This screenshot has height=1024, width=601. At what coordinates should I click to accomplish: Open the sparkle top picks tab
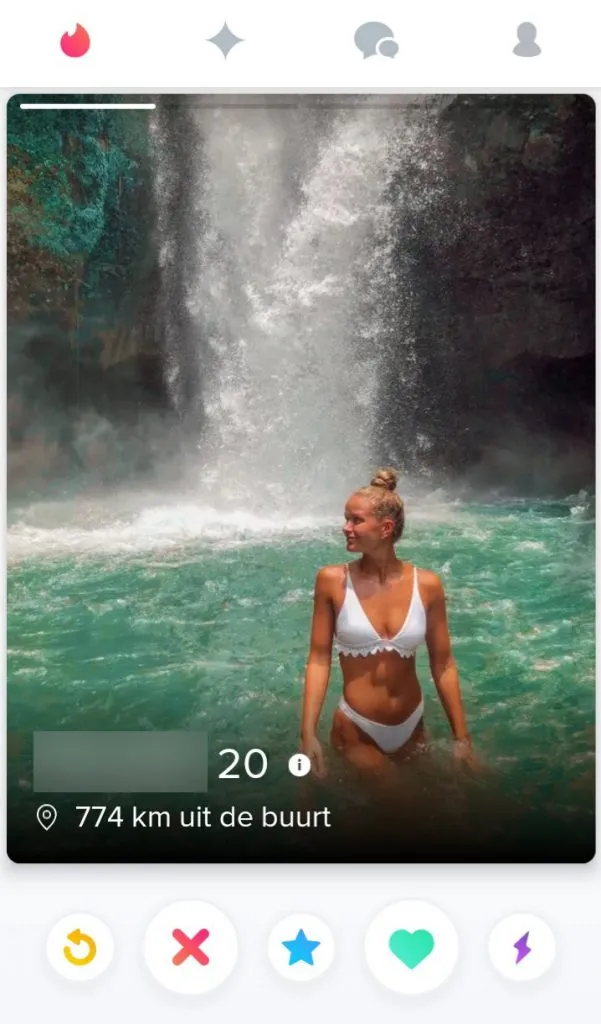pos(225,41)
